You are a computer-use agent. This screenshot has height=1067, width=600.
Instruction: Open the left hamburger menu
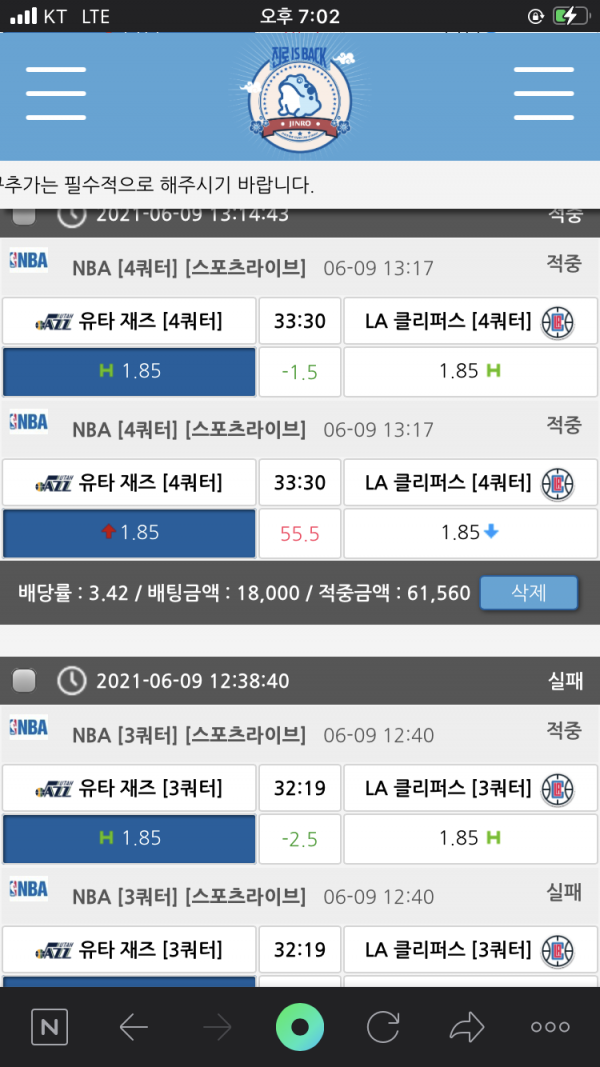tap(55, 94)
